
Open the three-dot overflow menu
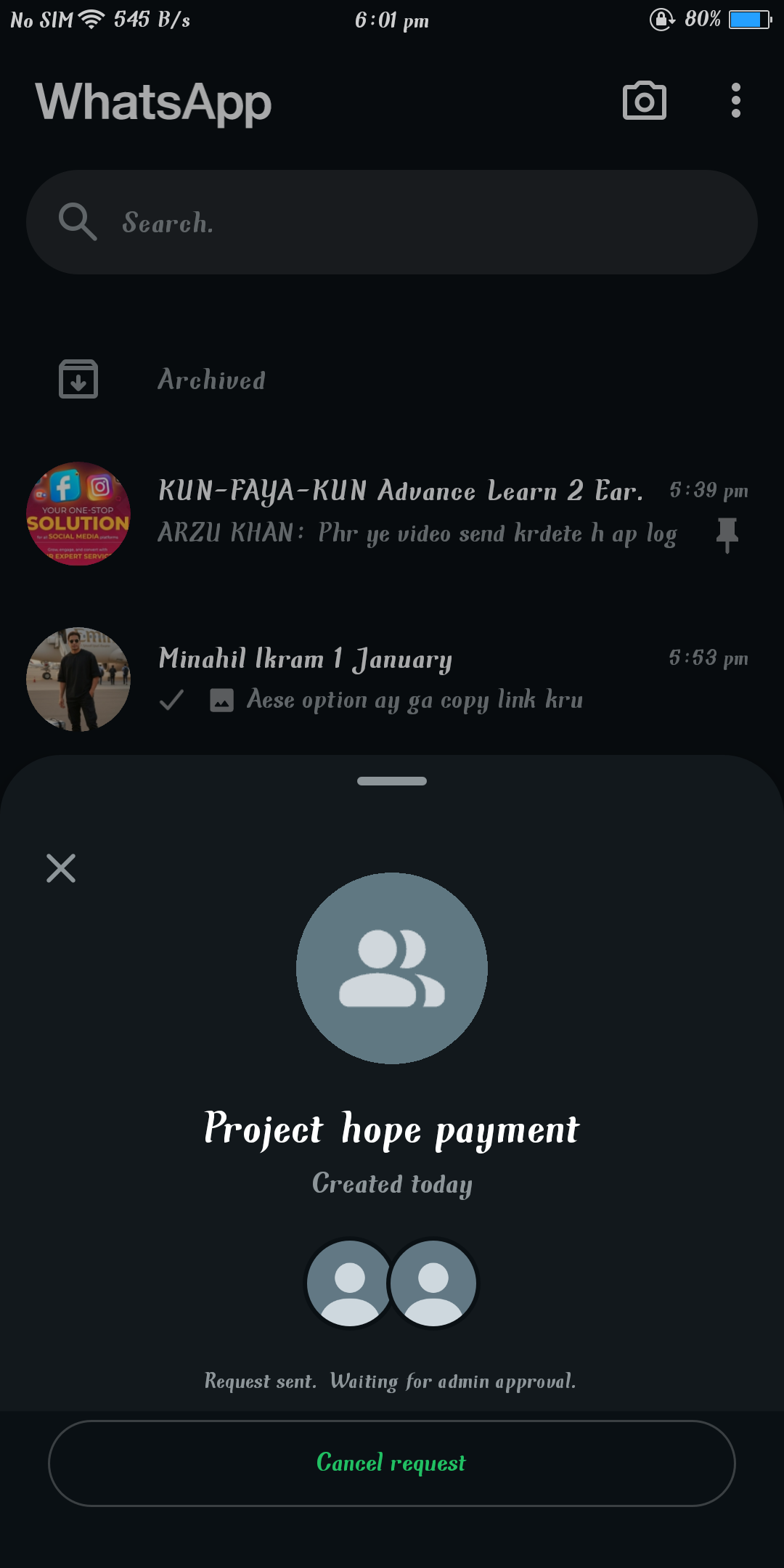pos(735,101)
